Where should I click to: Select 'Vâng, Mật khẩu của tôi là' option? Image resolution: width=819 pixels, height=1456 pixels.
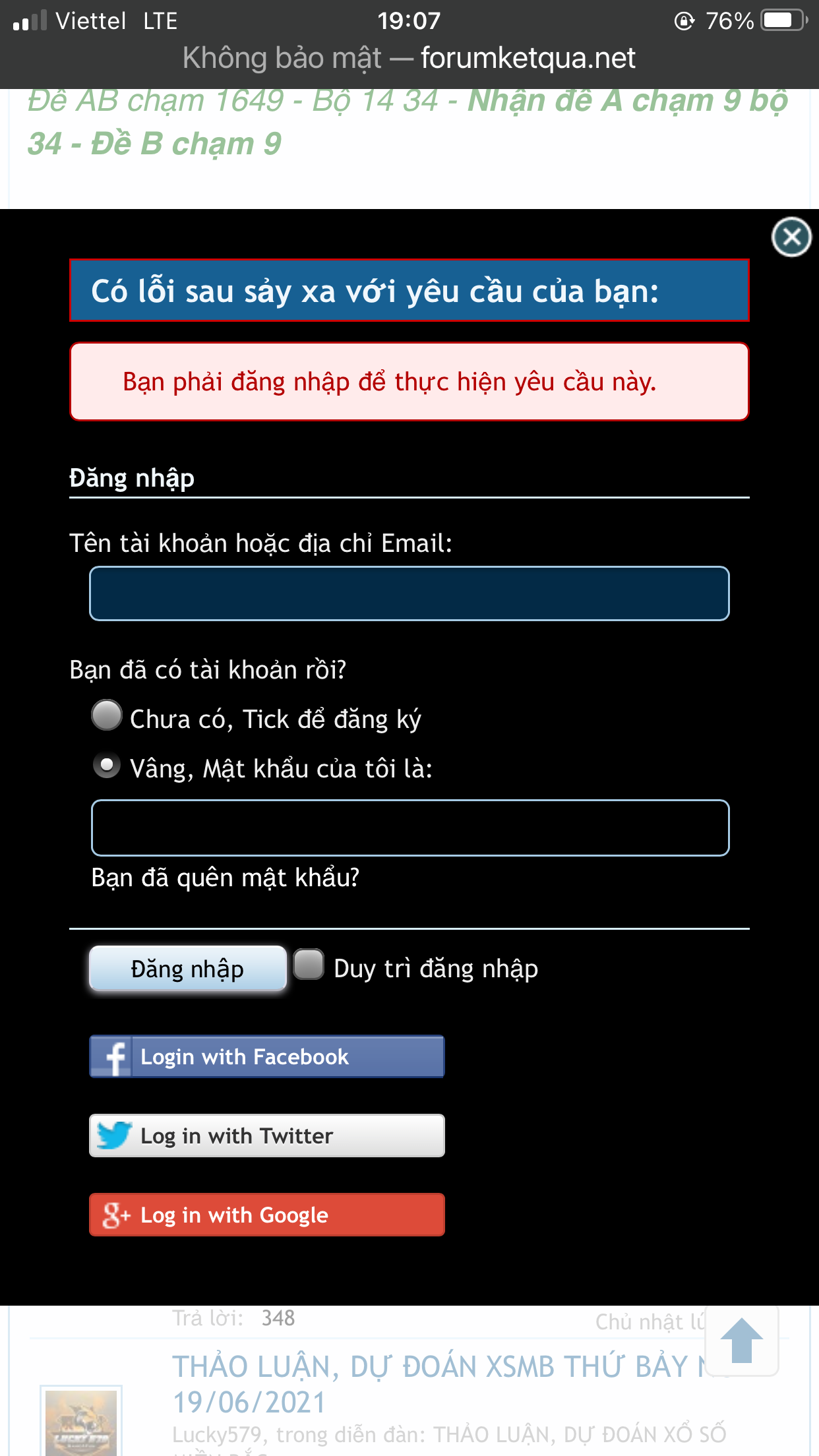point(107,766)
